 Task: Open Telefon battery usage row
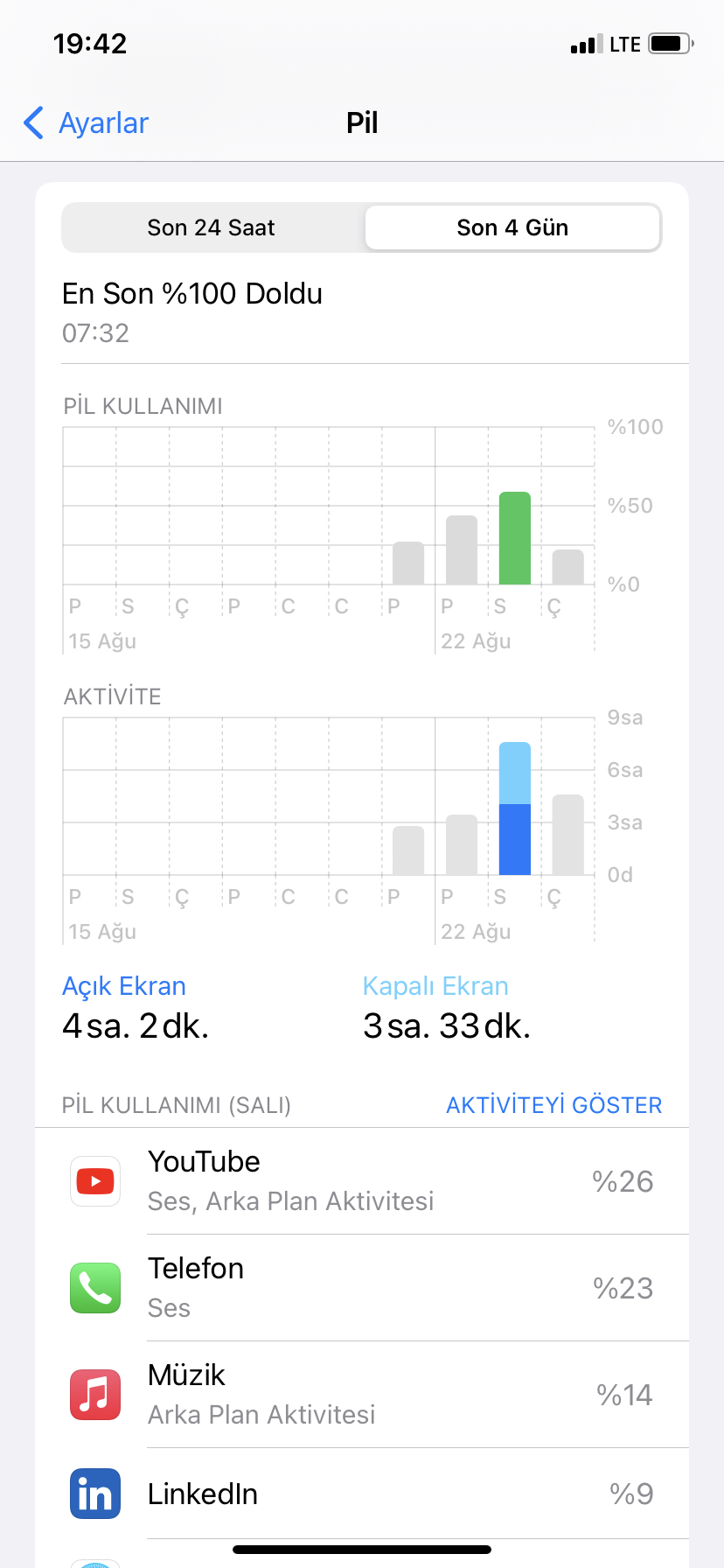362,1288
